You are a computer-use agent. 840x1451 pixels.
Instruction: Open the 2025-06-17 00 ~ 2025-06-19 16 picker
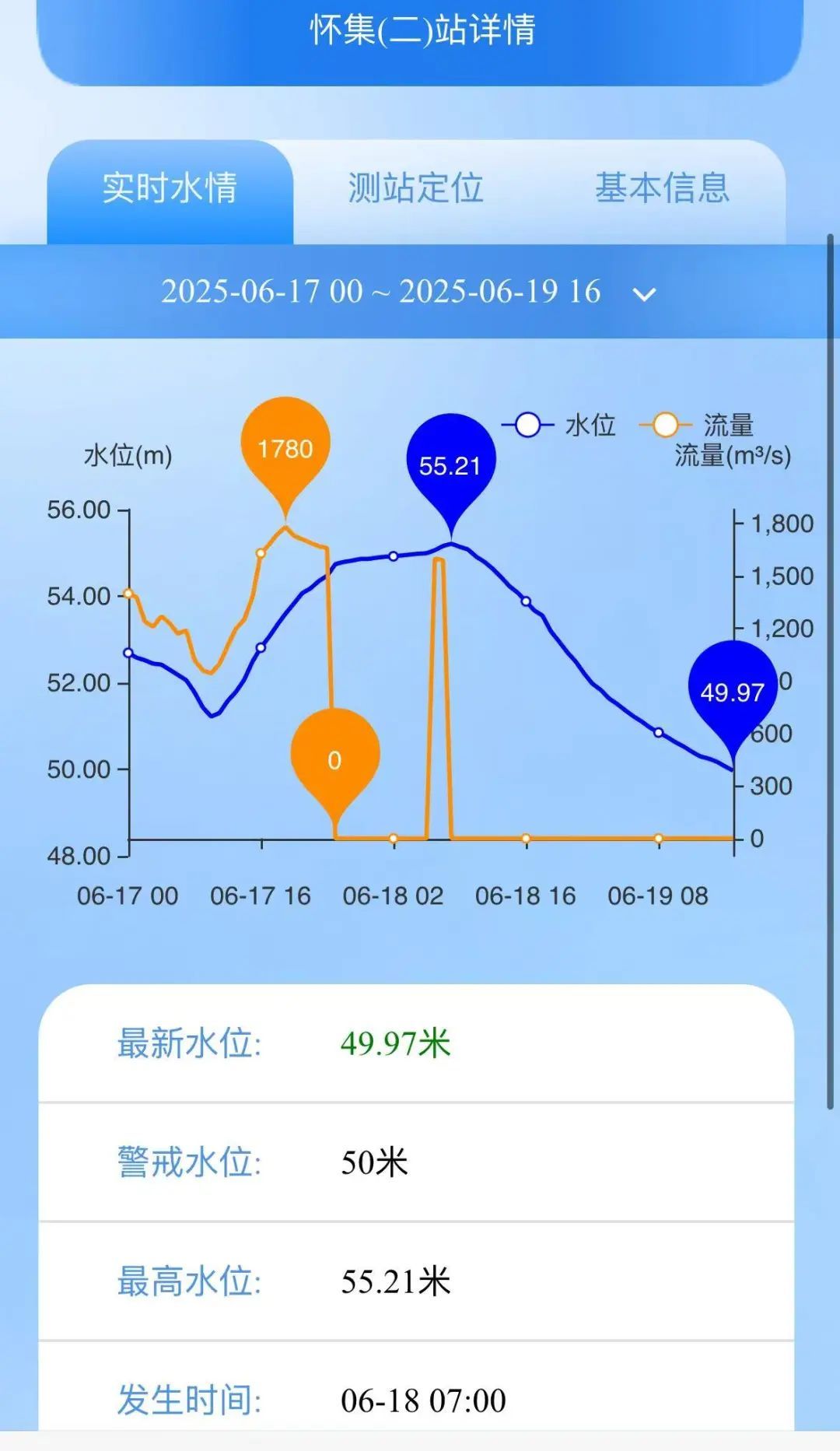(x=381, y=293)
